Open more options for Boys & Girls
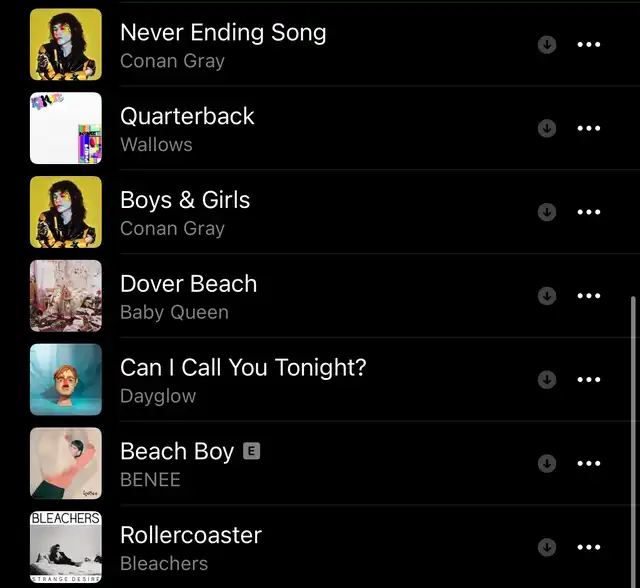Viewport: 640px width, 588px height. (589, 212)
